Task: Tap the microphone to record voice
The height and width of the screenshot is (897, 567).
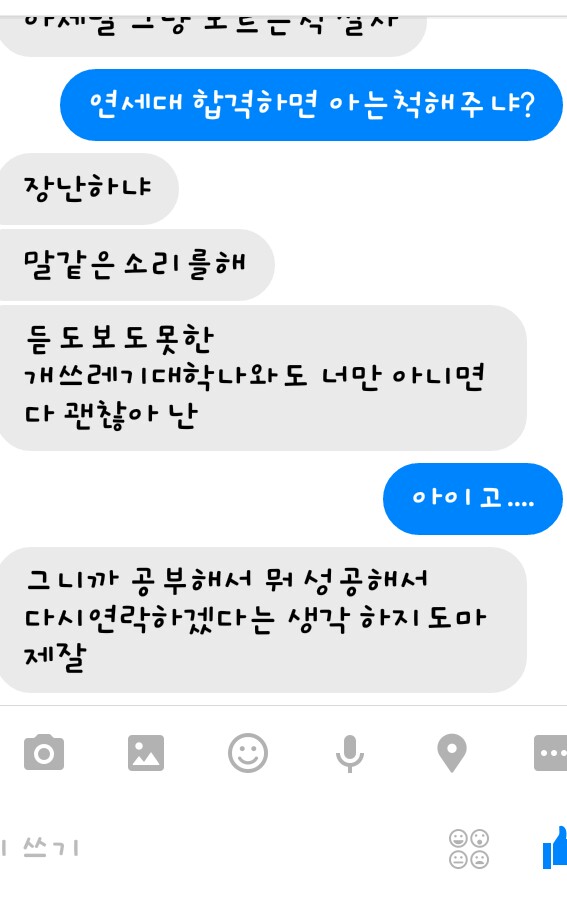Action: pos(350,753)
